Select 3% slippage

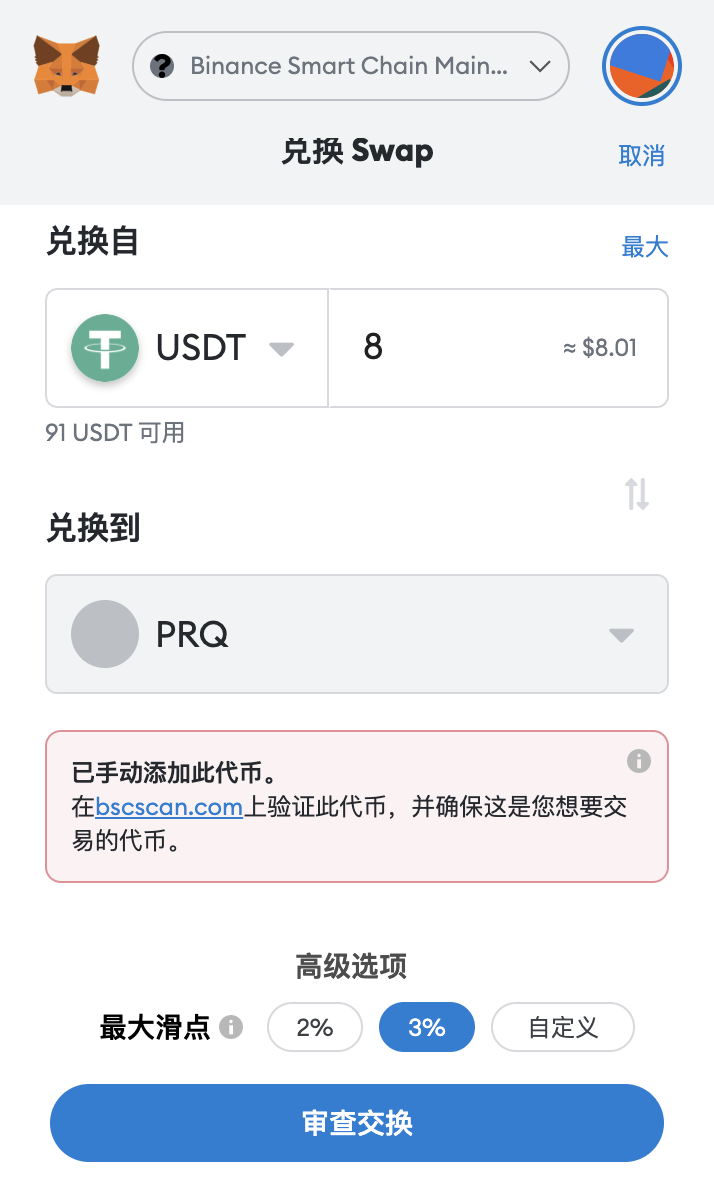pyautogui.click(x=426, y=1027)
